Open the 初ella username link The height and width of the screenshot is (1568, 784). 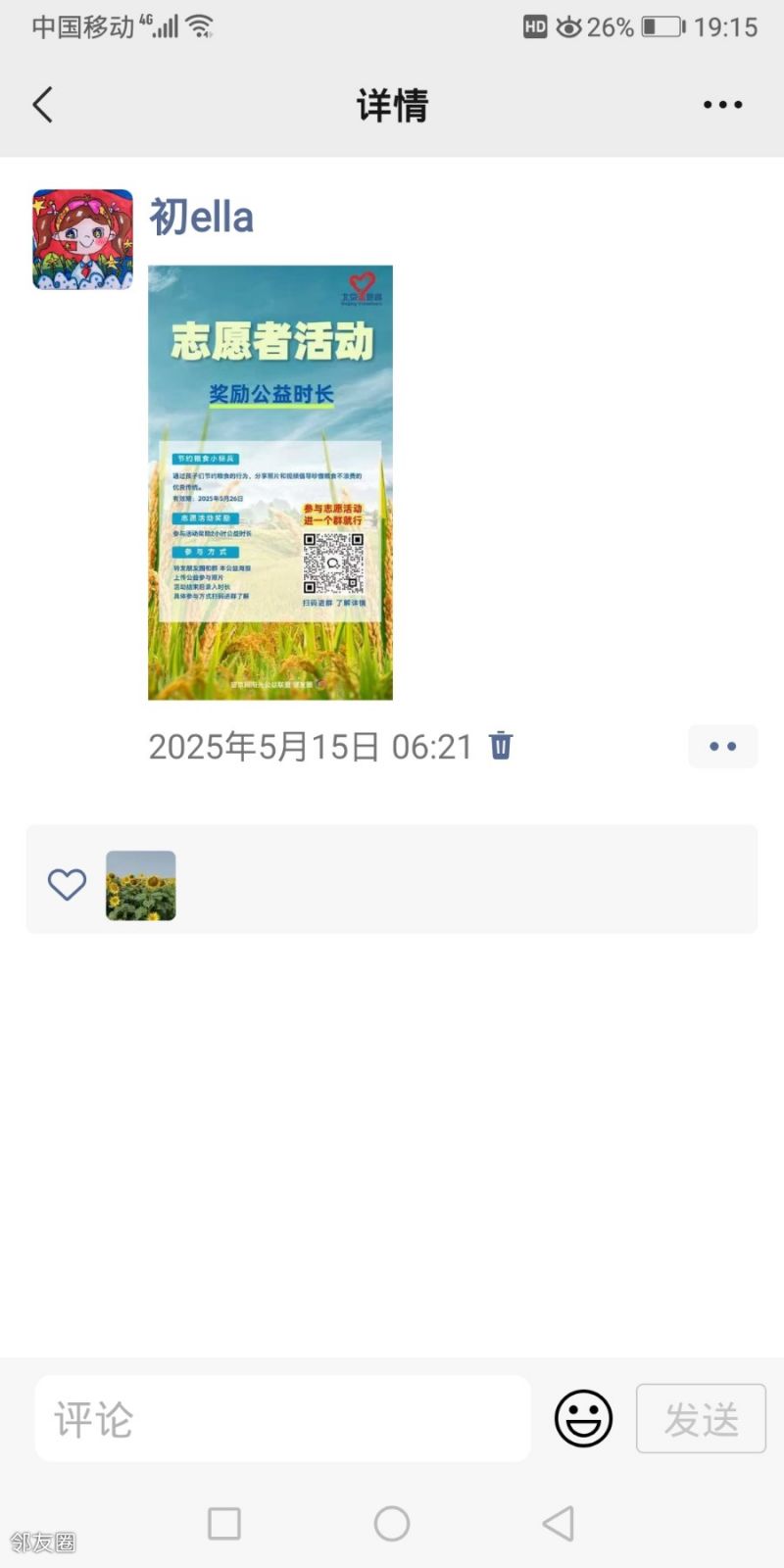pos(202,218)
